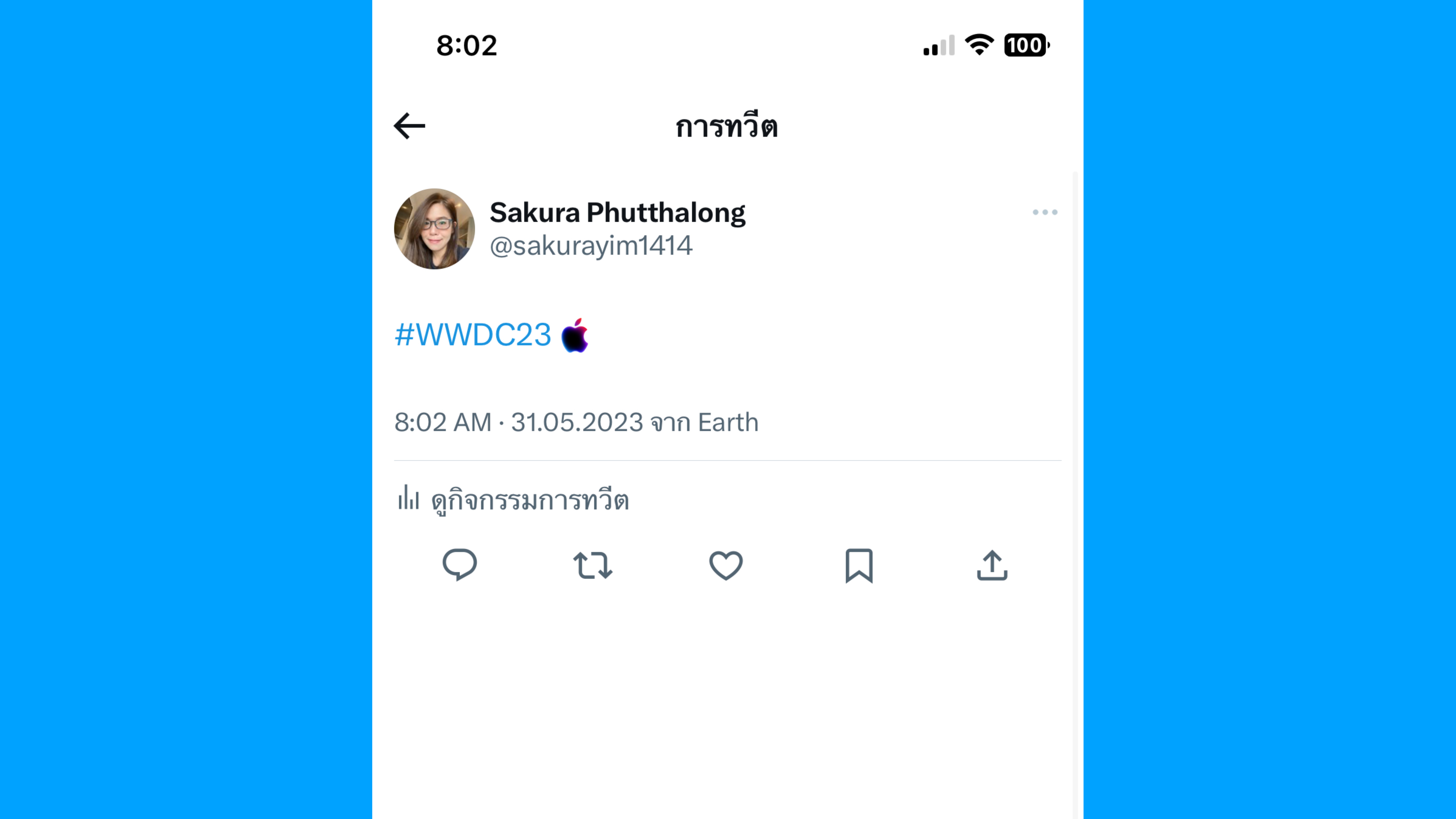1456x819 pixels.
Task: Open Sakura Phutthalong's profile picture
Action: 434,229
